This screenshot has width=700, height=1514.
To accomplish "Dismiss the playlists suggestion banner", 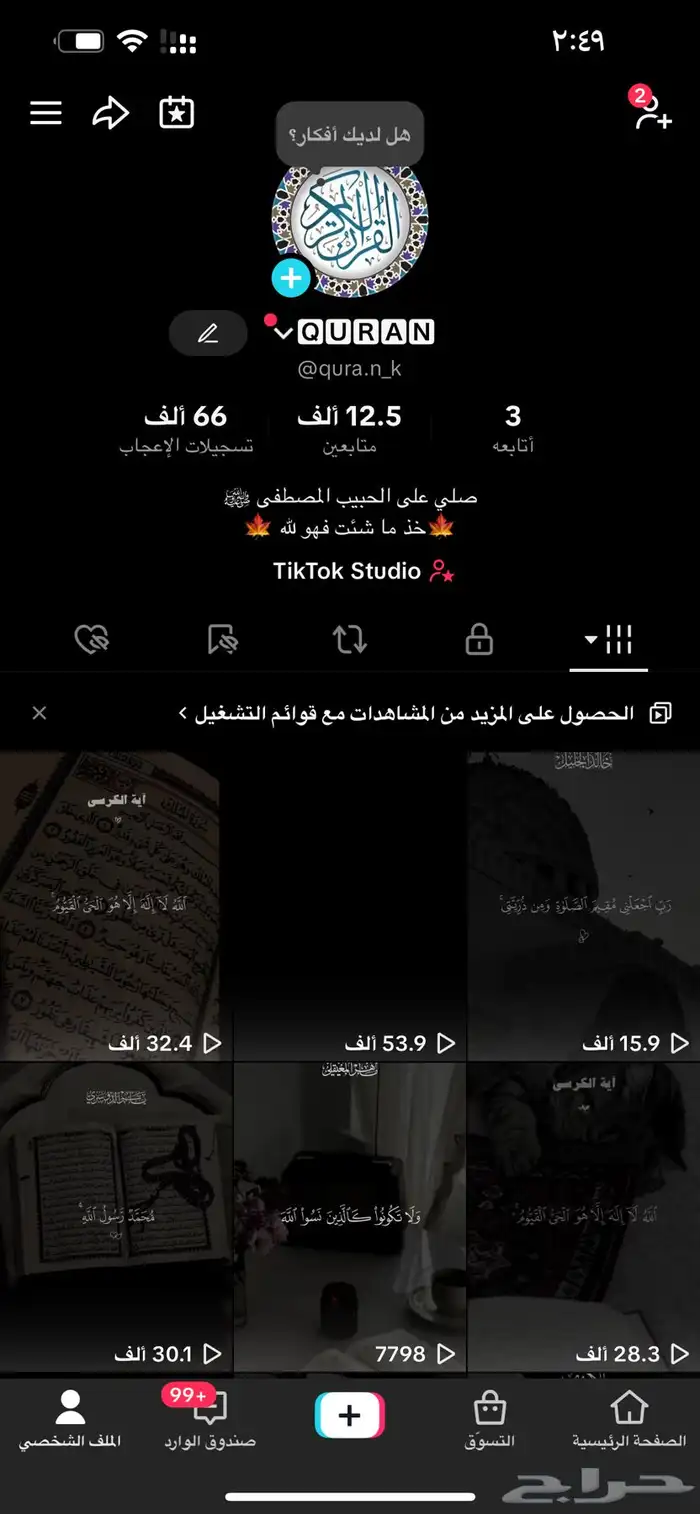I will pos(39,713).
